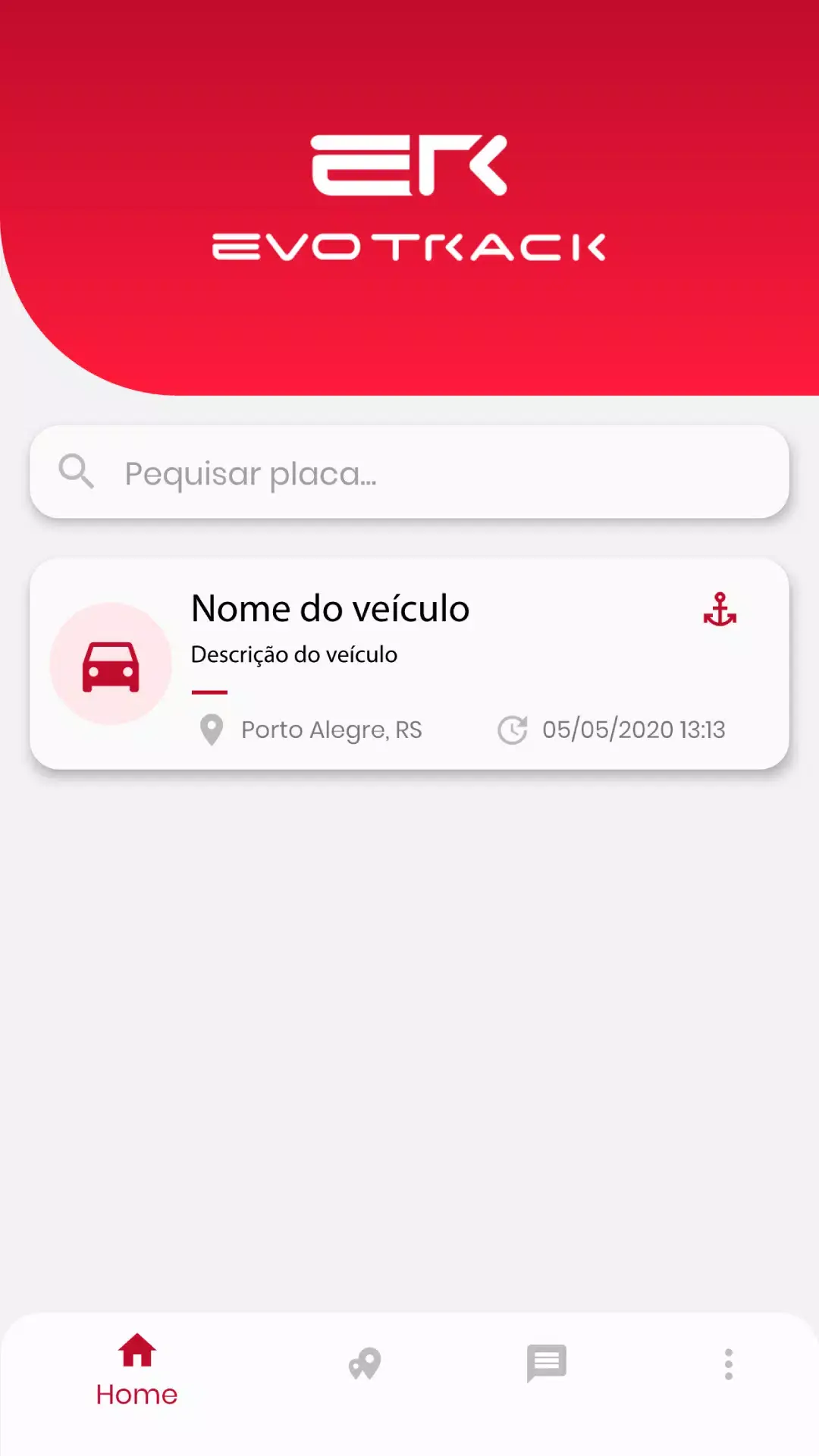Click the magnifier icon in the search bar
The image size is (819, 1456).
click(x=76, y=472)
